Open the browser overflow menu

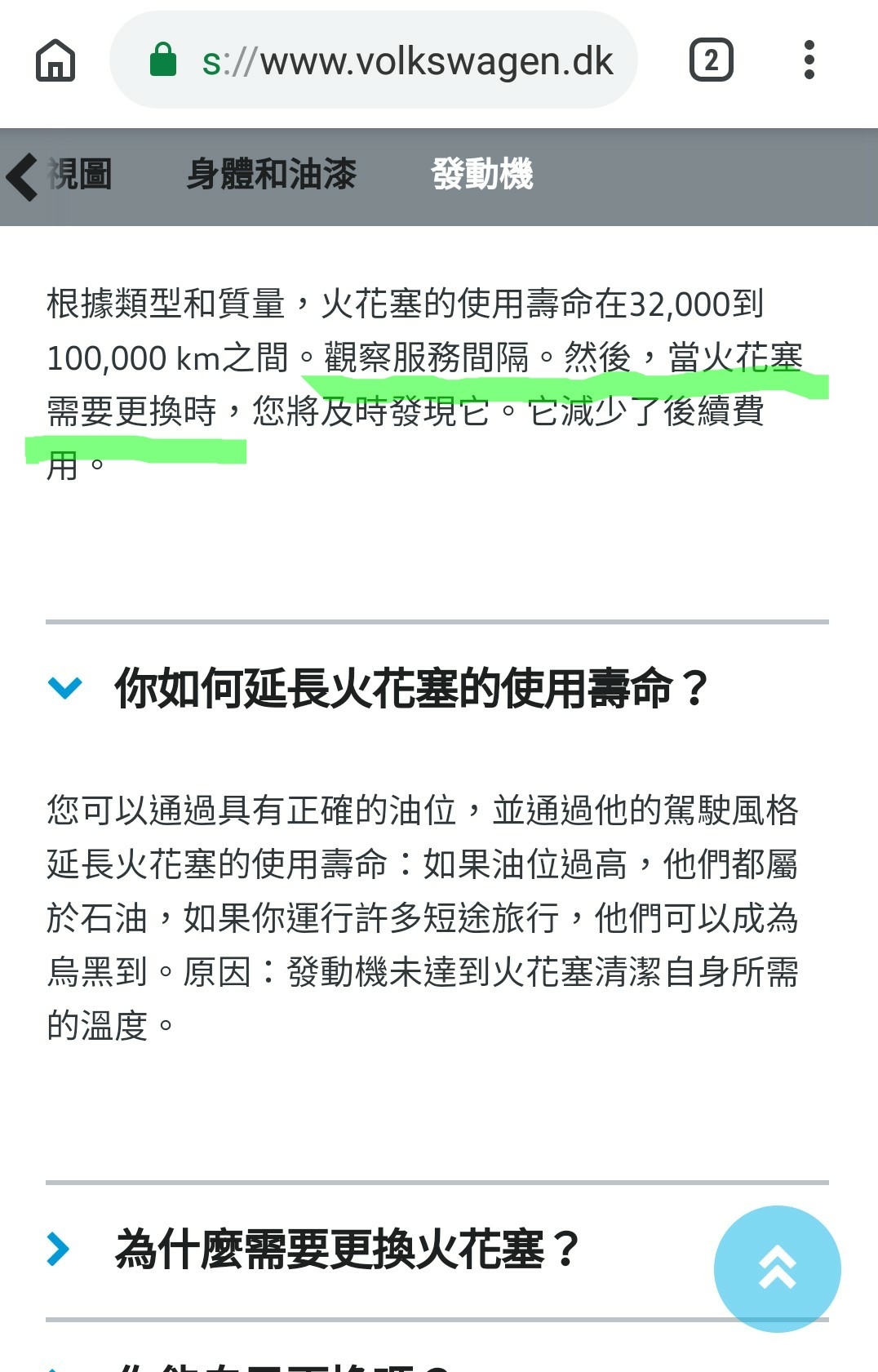[809, 60]
